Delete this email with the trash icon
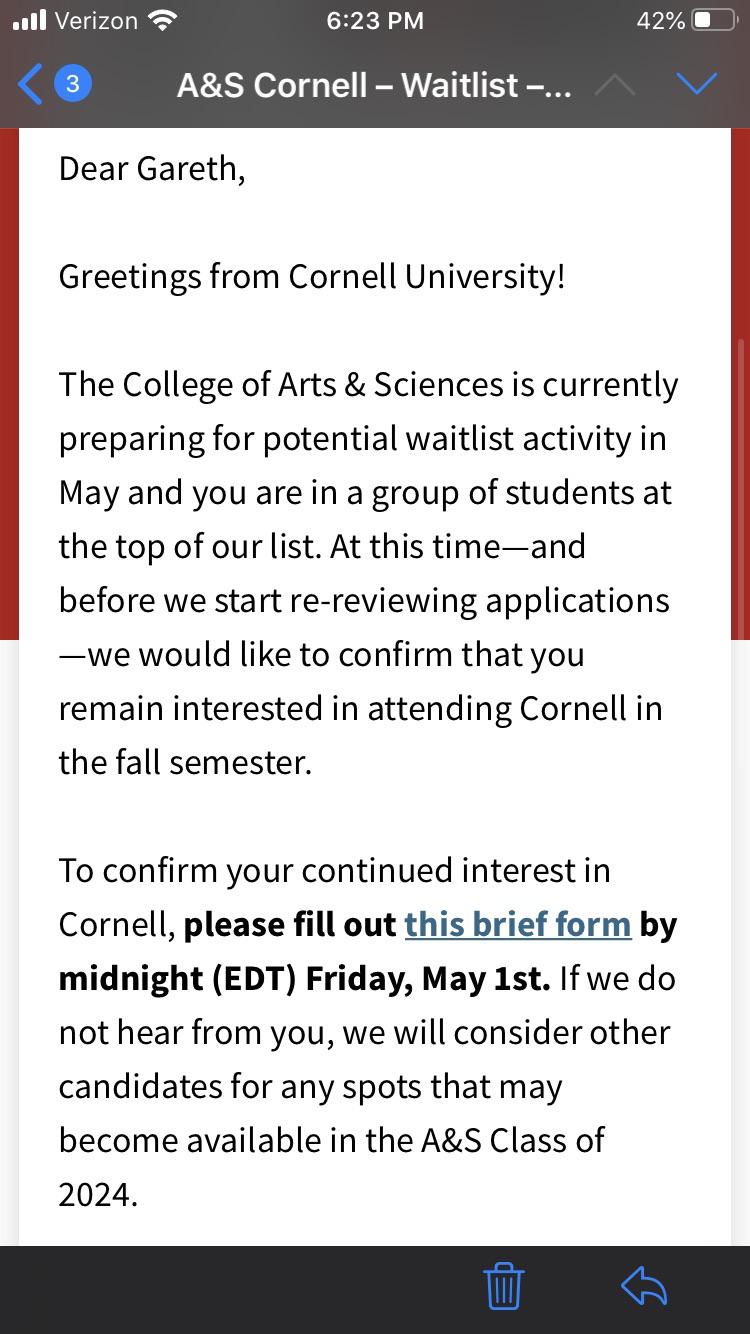 [x=504, y=1287]
